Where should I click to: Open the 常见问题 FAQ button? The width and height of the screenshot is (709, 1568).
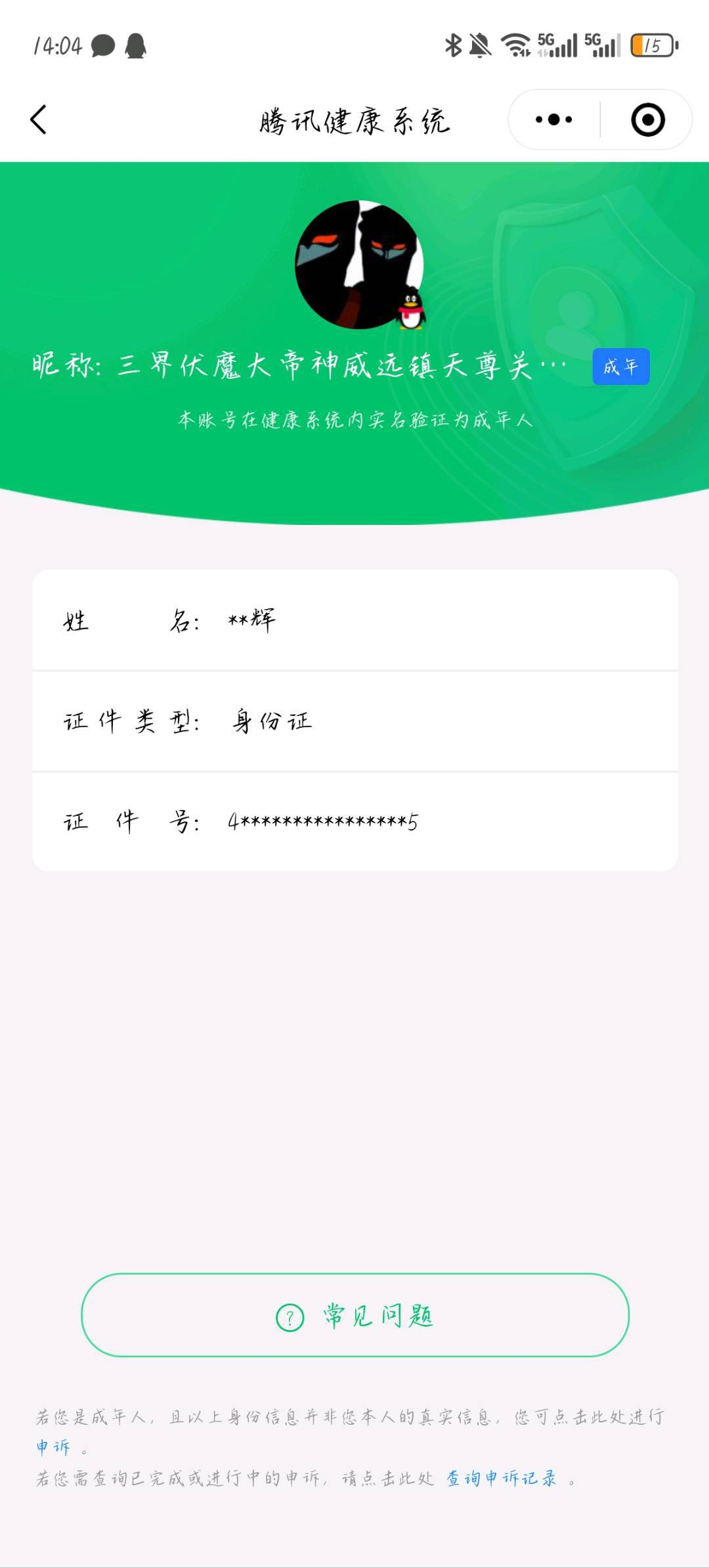(355, 1315)
